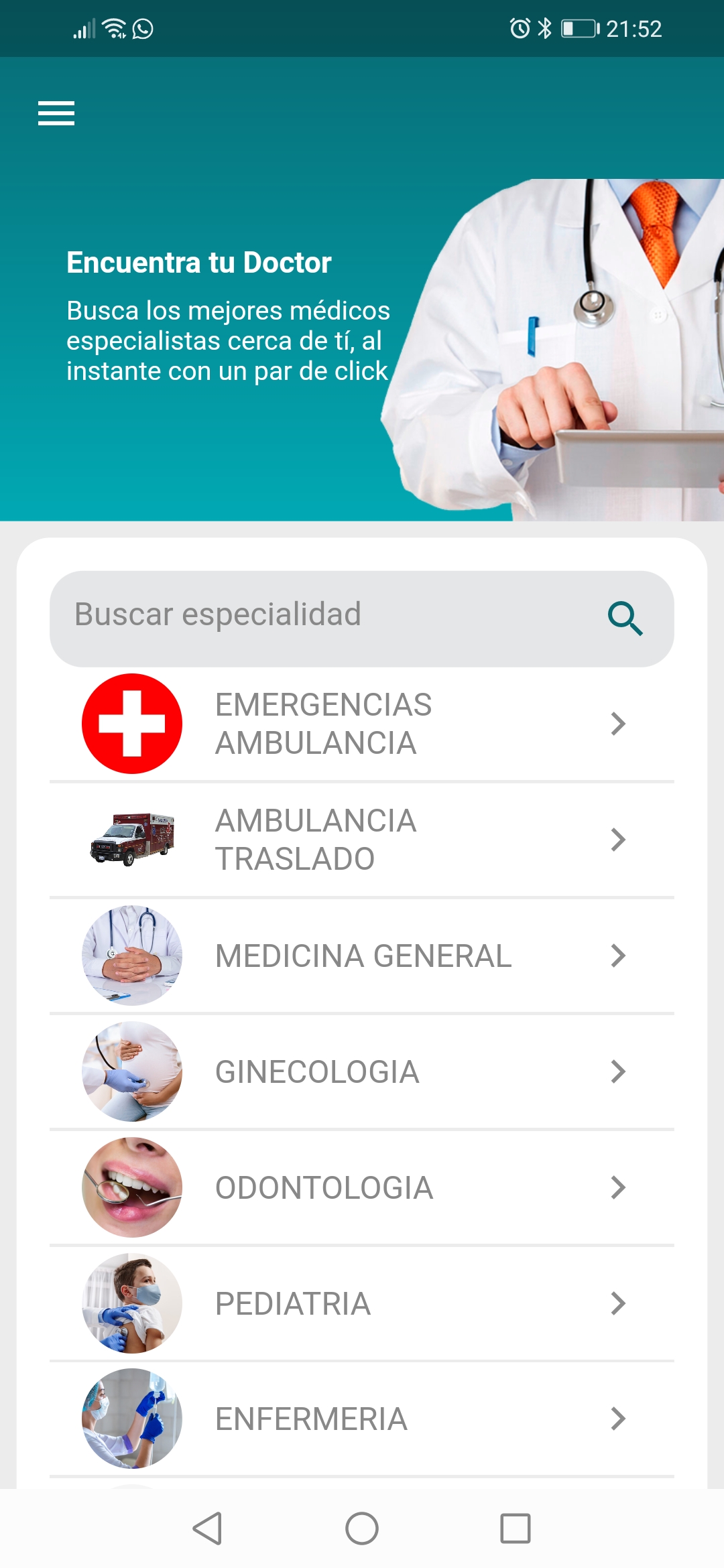Image resolution: width=724 pixels, height=1568 pixels.
Task: Go back with the system back button
Action: pyautogui.click(x=207, y=1528)
